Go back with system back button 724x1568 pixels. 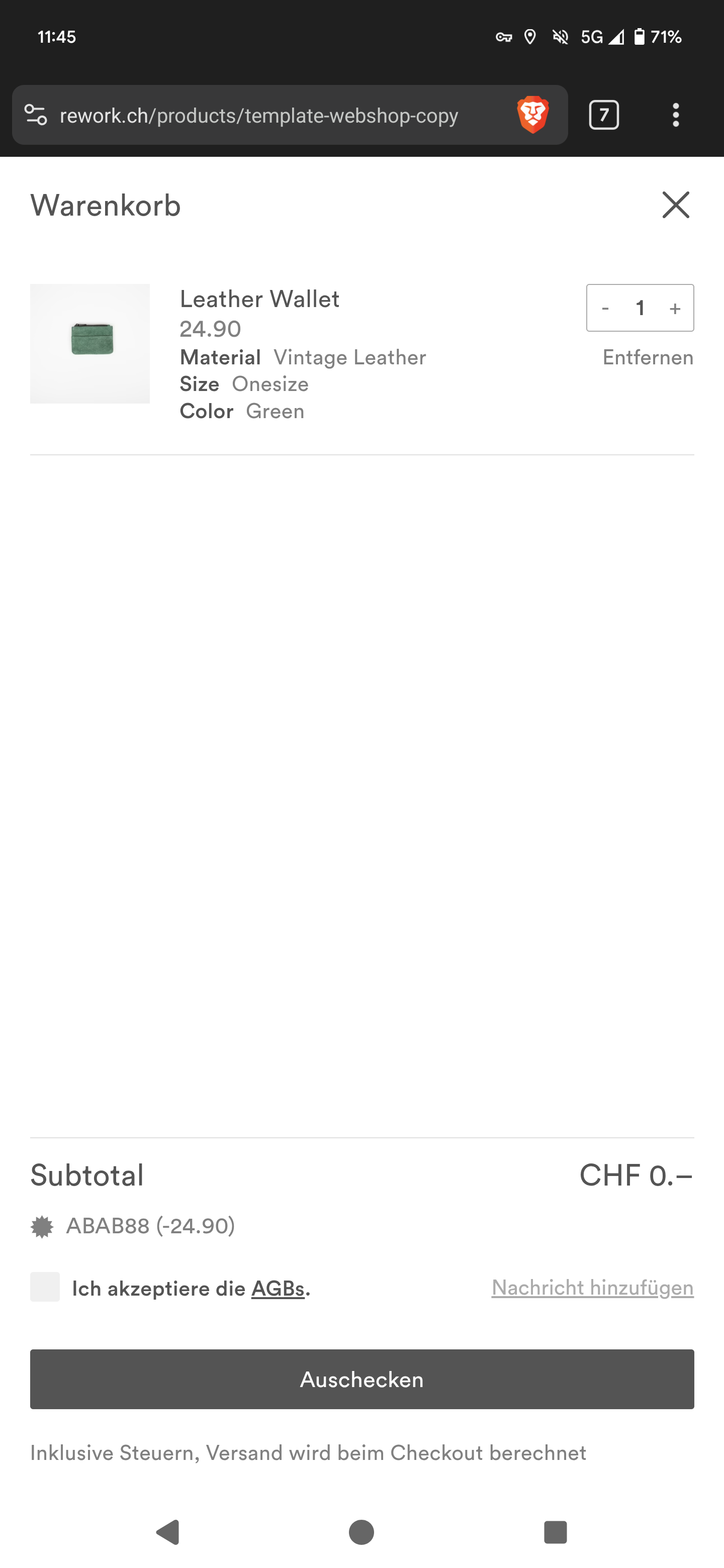tap(168, 1531)
